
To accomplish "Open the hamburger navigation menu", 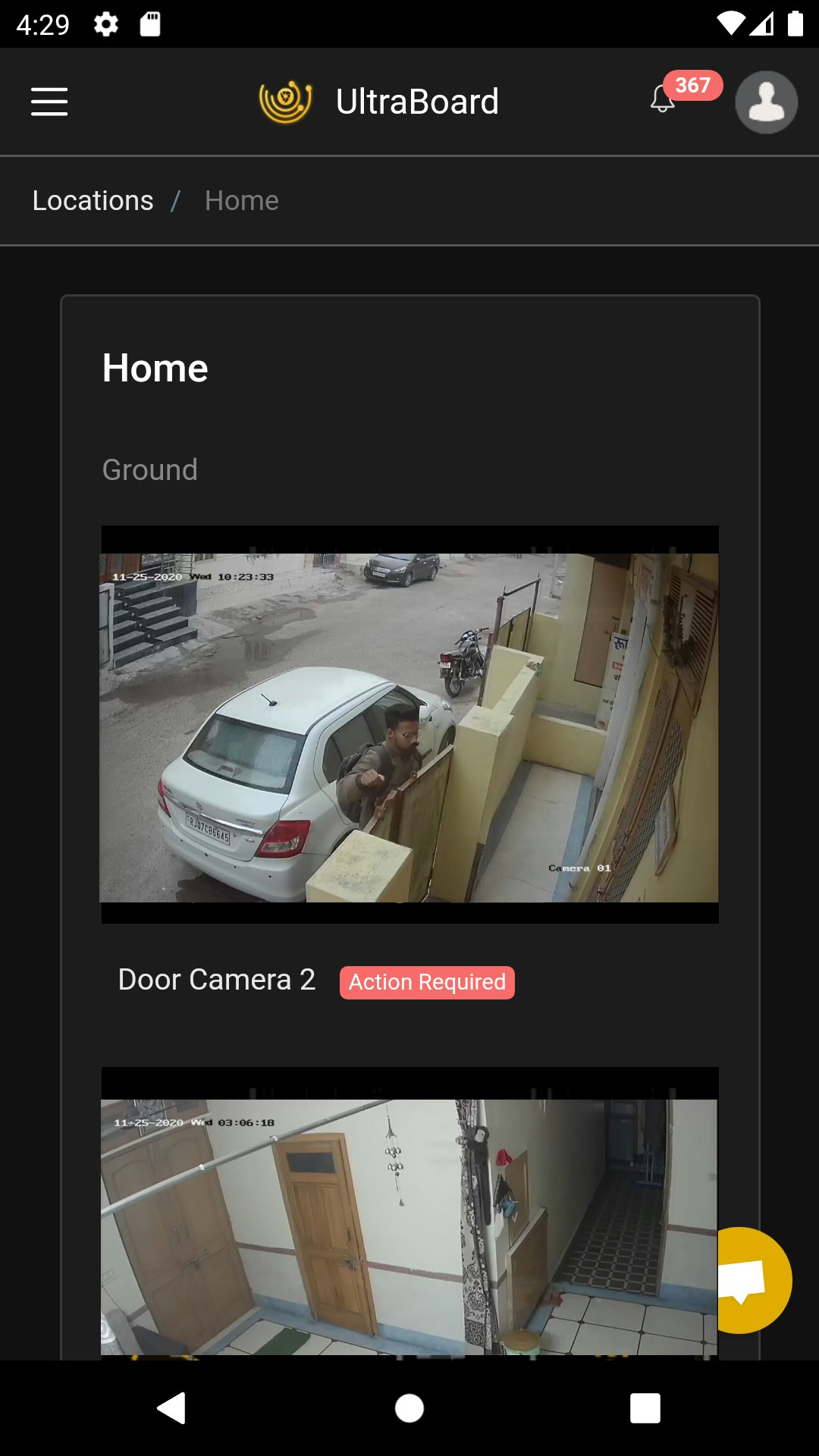I will point(49,102).
